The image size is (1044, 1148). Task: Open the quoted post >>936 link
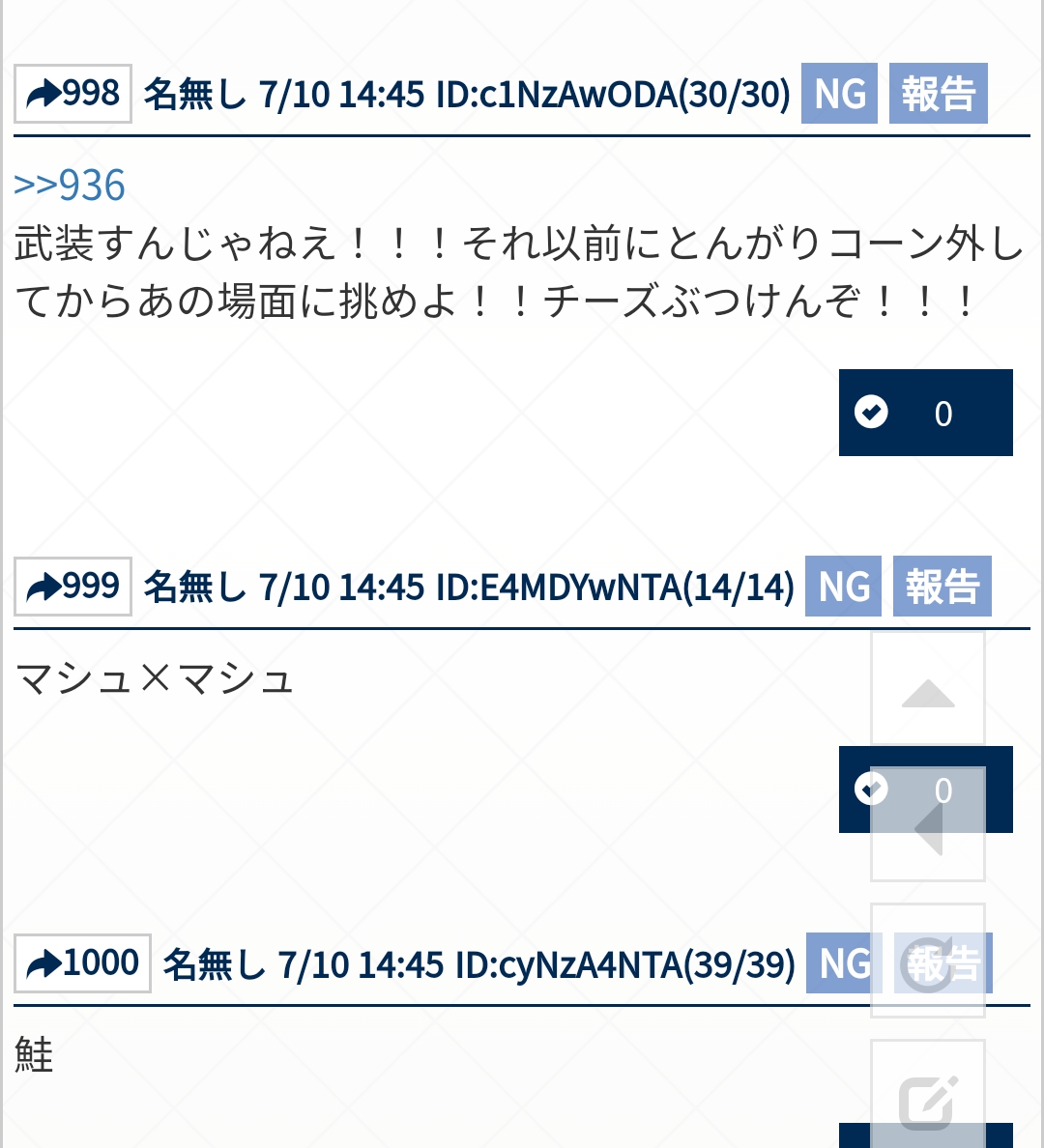pos(70,185)
